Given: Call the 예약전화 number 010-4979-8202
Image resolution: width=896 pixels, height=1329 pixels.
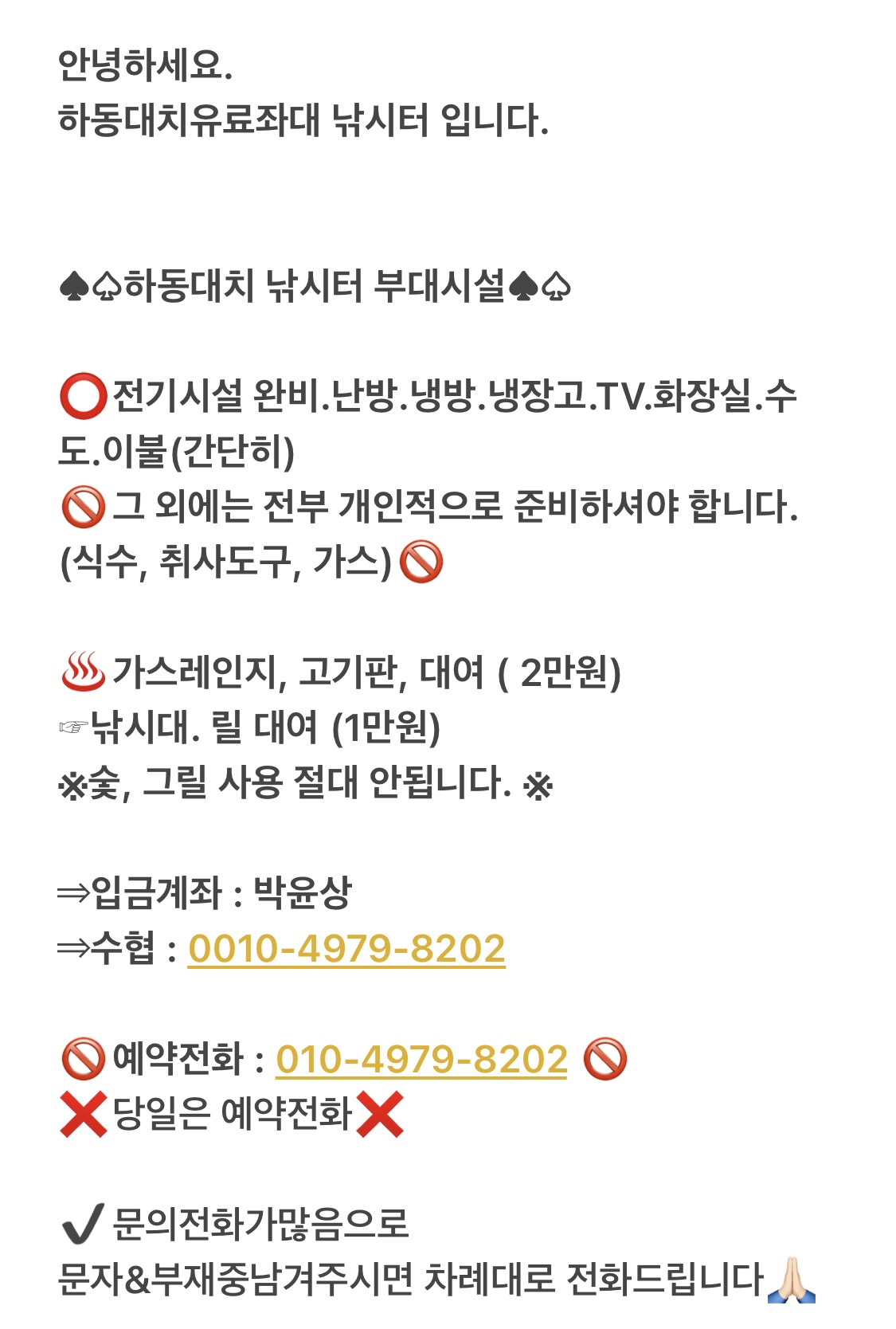Looking at the screenshot, I should (421, 1059).
